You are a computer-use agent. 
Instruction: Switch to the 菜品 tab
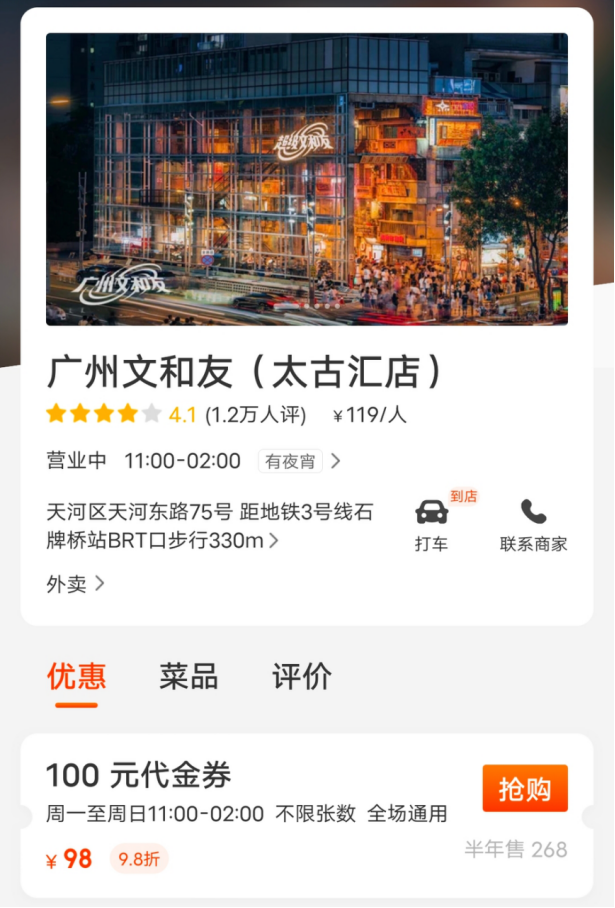pyautogui.click(x=189, y=677)
